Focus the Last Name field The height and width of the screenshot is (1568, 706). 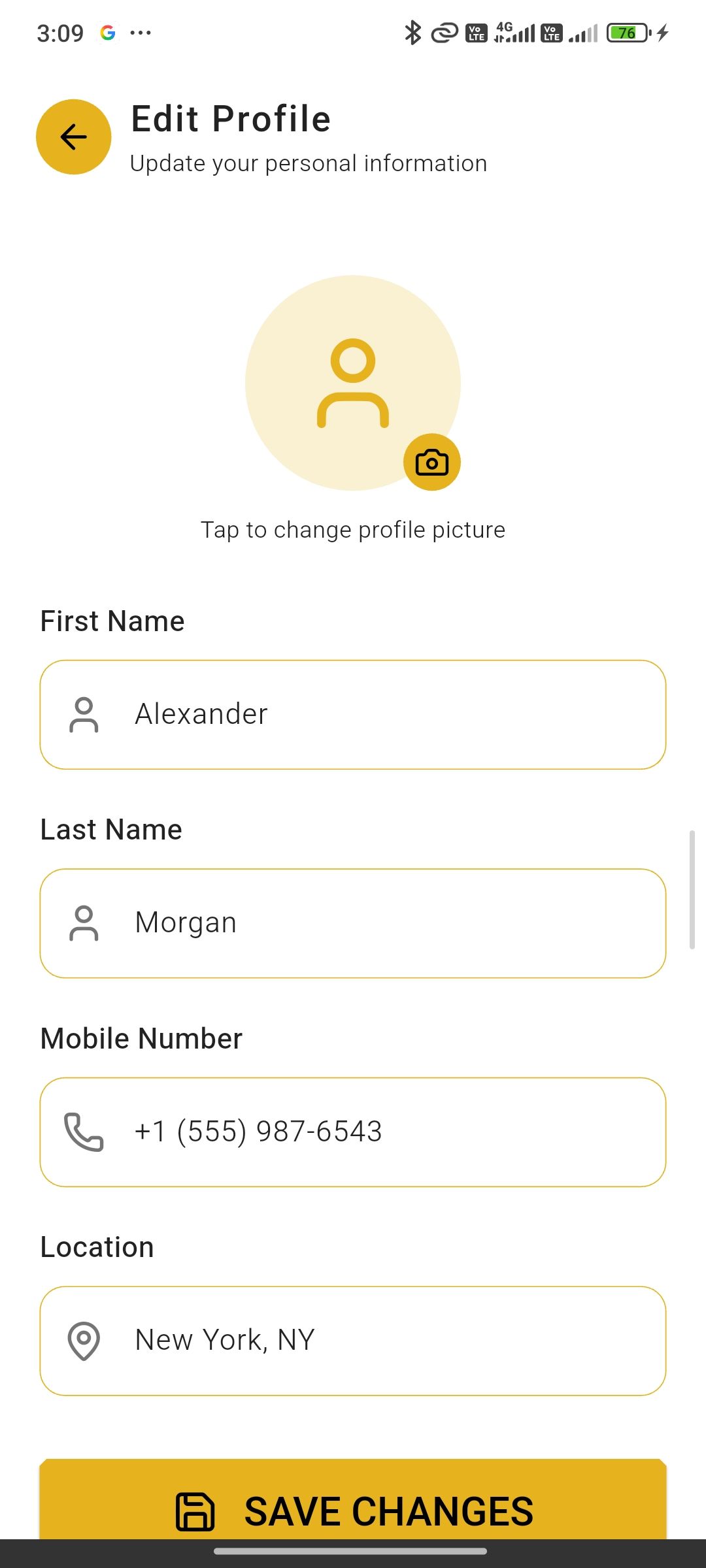(x=353, y=923)
